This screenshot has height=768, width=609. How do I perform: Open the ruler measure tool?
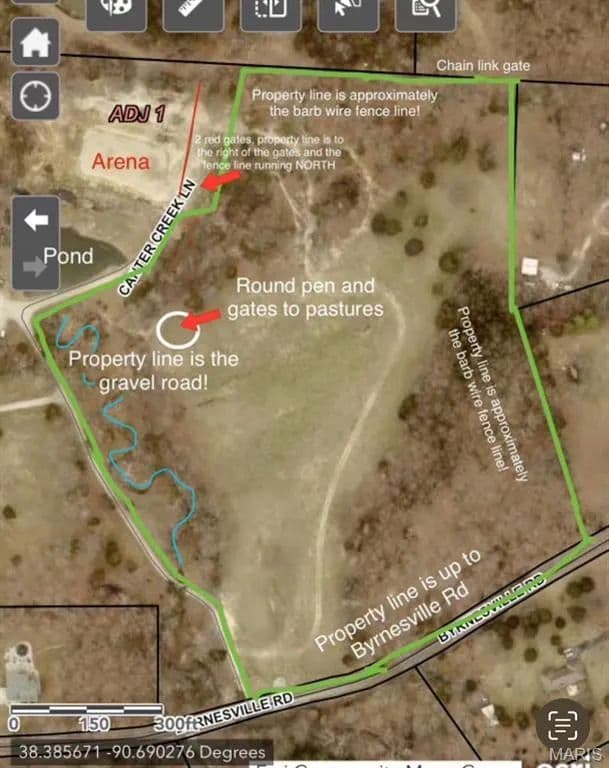tap(194, 13)
